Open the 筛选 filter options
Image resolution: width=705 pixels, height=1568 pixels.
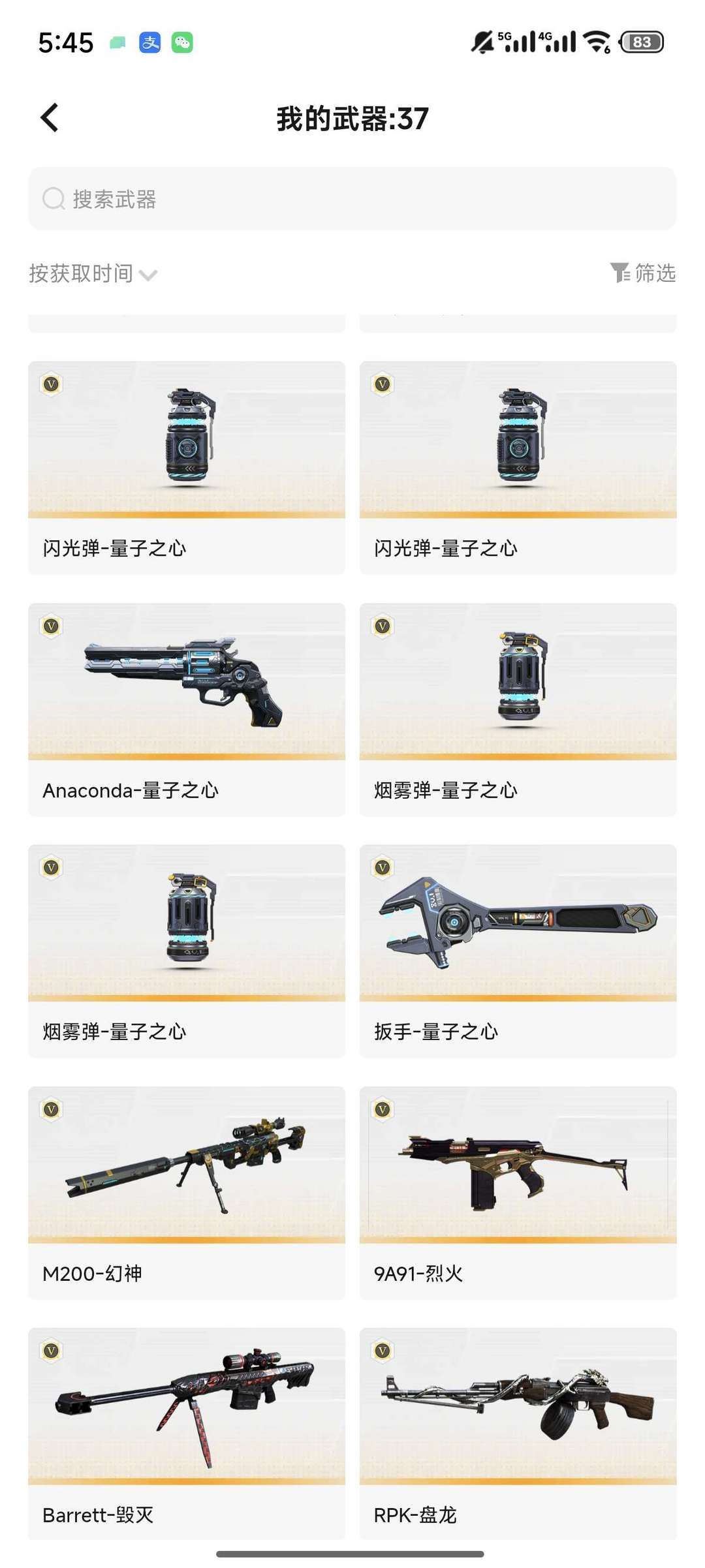(643, 273)
